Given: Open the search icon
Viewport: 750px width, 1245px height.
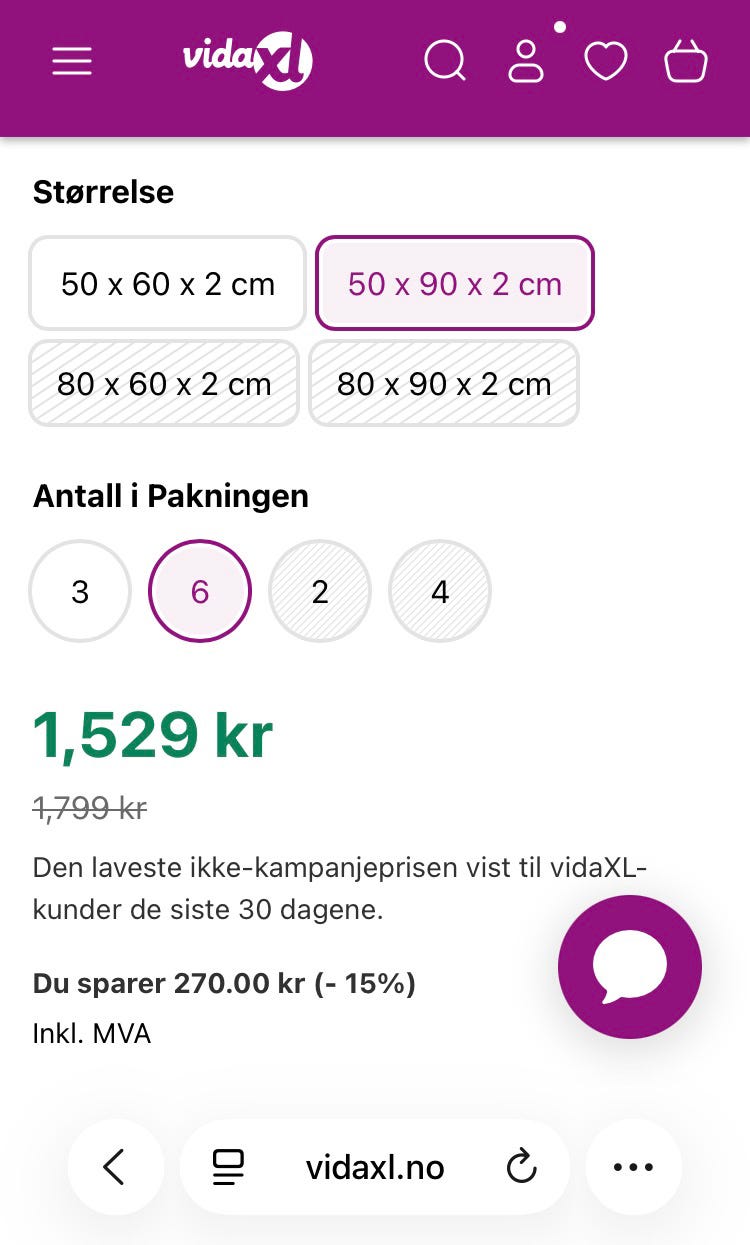Looking at the screenshot, I should (x=444, y=61).
